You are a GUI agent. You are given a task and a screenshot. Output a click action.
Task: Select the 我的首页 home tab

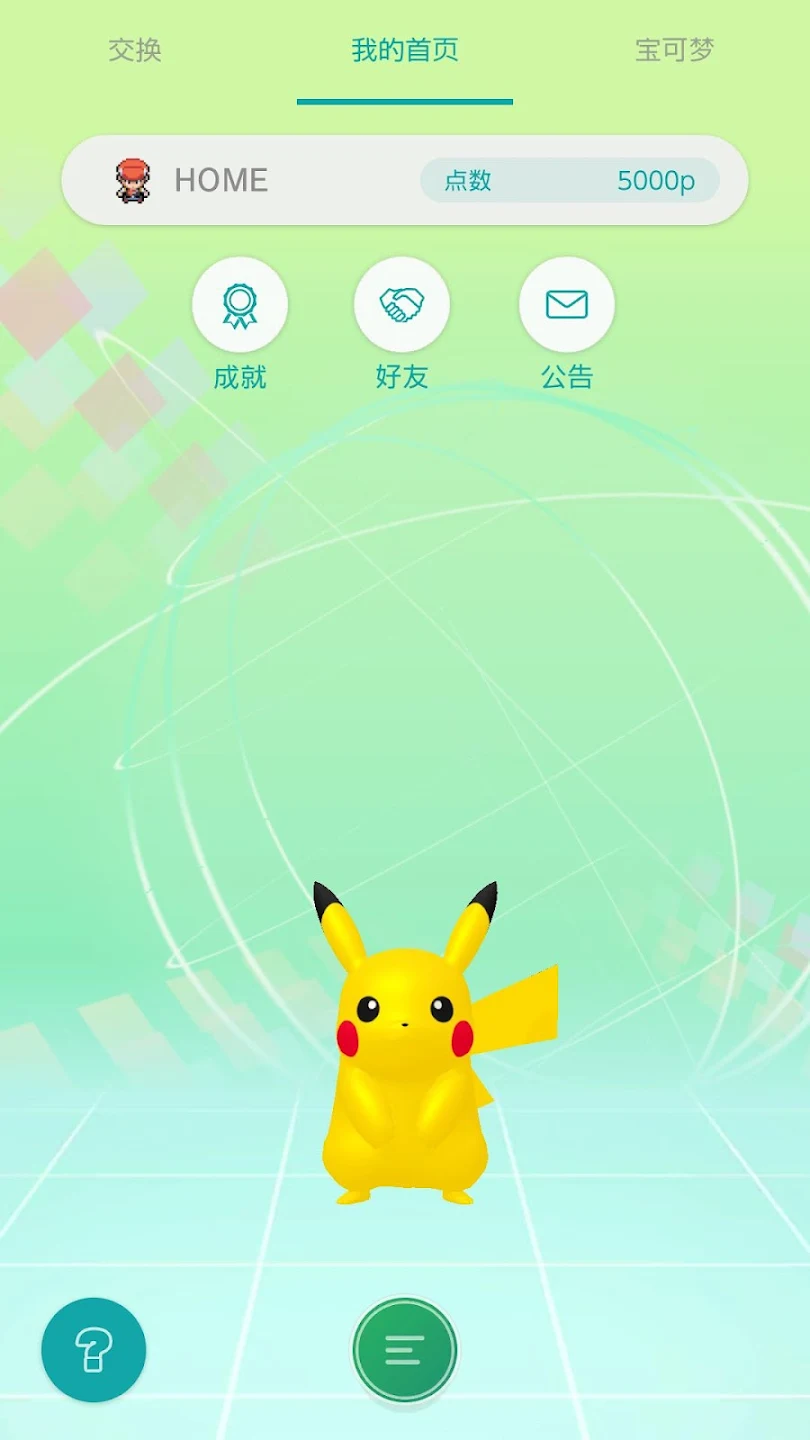pyautogui.click(x=403, y=51)
